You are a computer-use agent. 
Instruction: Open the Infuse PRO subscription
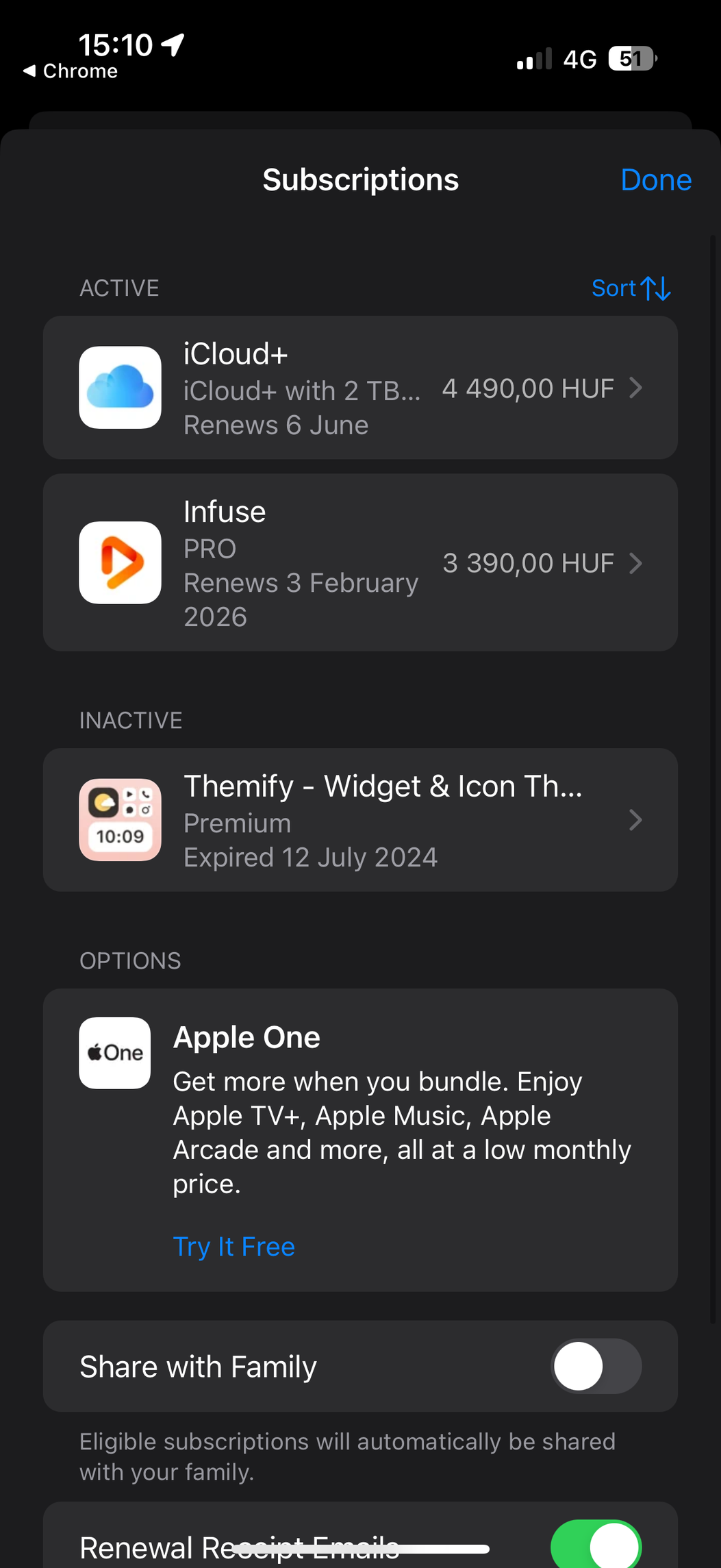[360, 562]
